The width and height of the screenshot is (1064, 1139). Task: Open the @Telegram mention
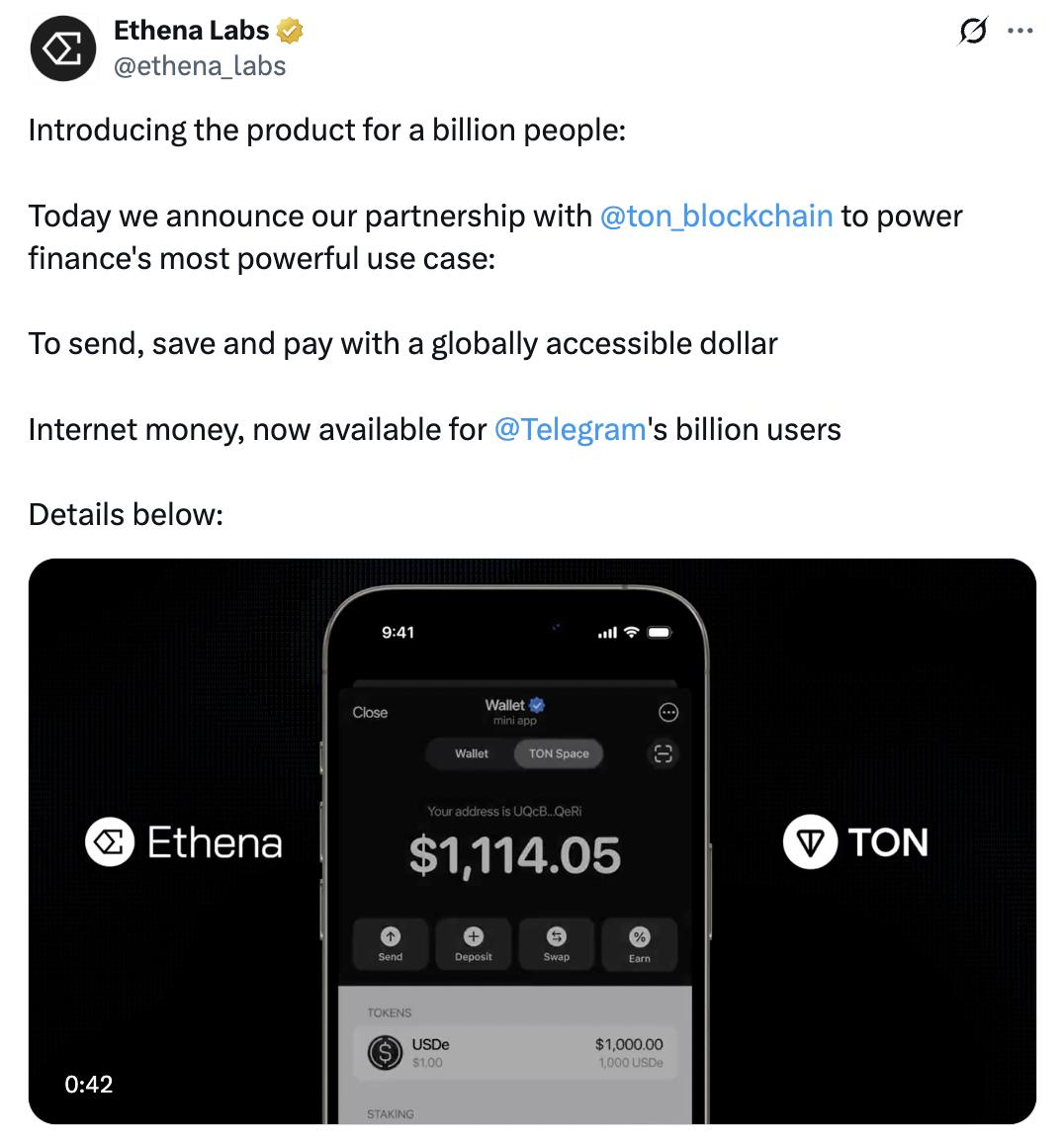[570, 429]
